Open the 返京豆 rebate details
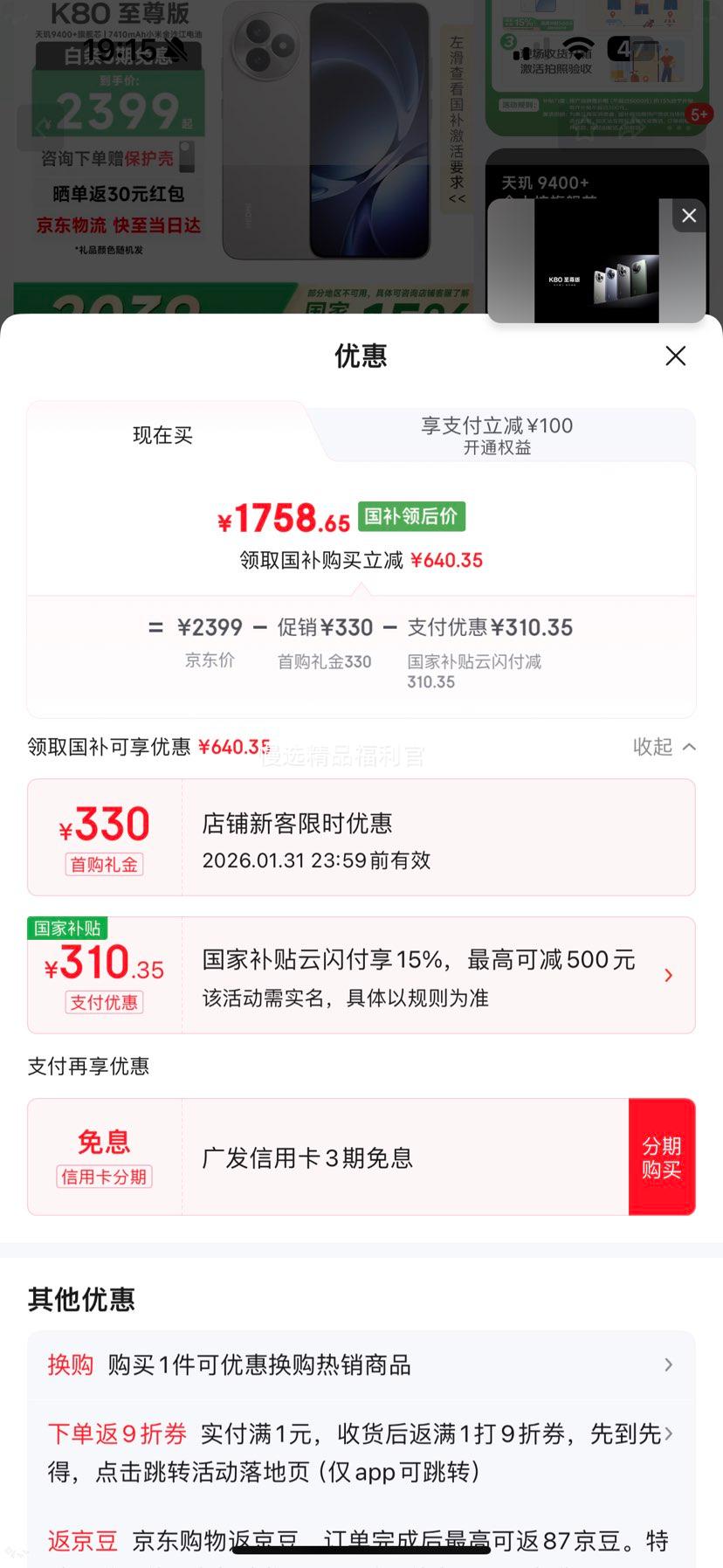Viewport: 723px width, 1568px height. coord(81,1541)
